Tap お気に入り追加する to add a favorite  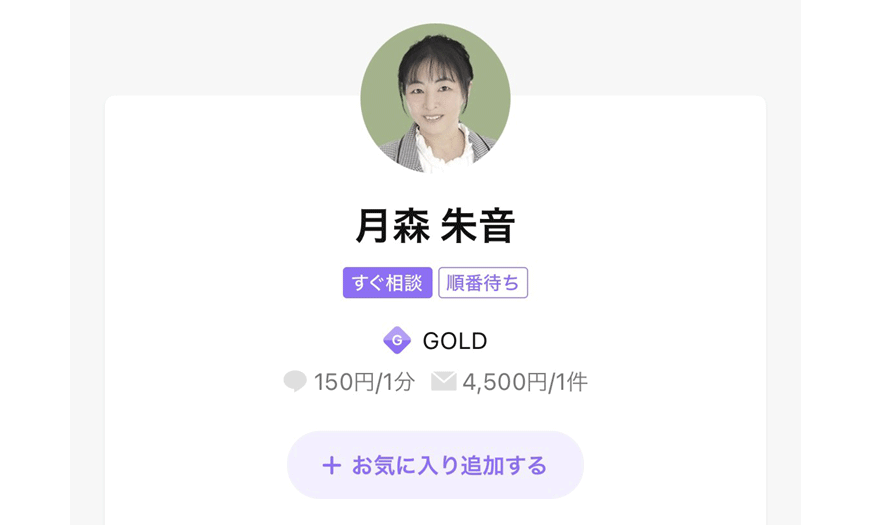[435, 465]
